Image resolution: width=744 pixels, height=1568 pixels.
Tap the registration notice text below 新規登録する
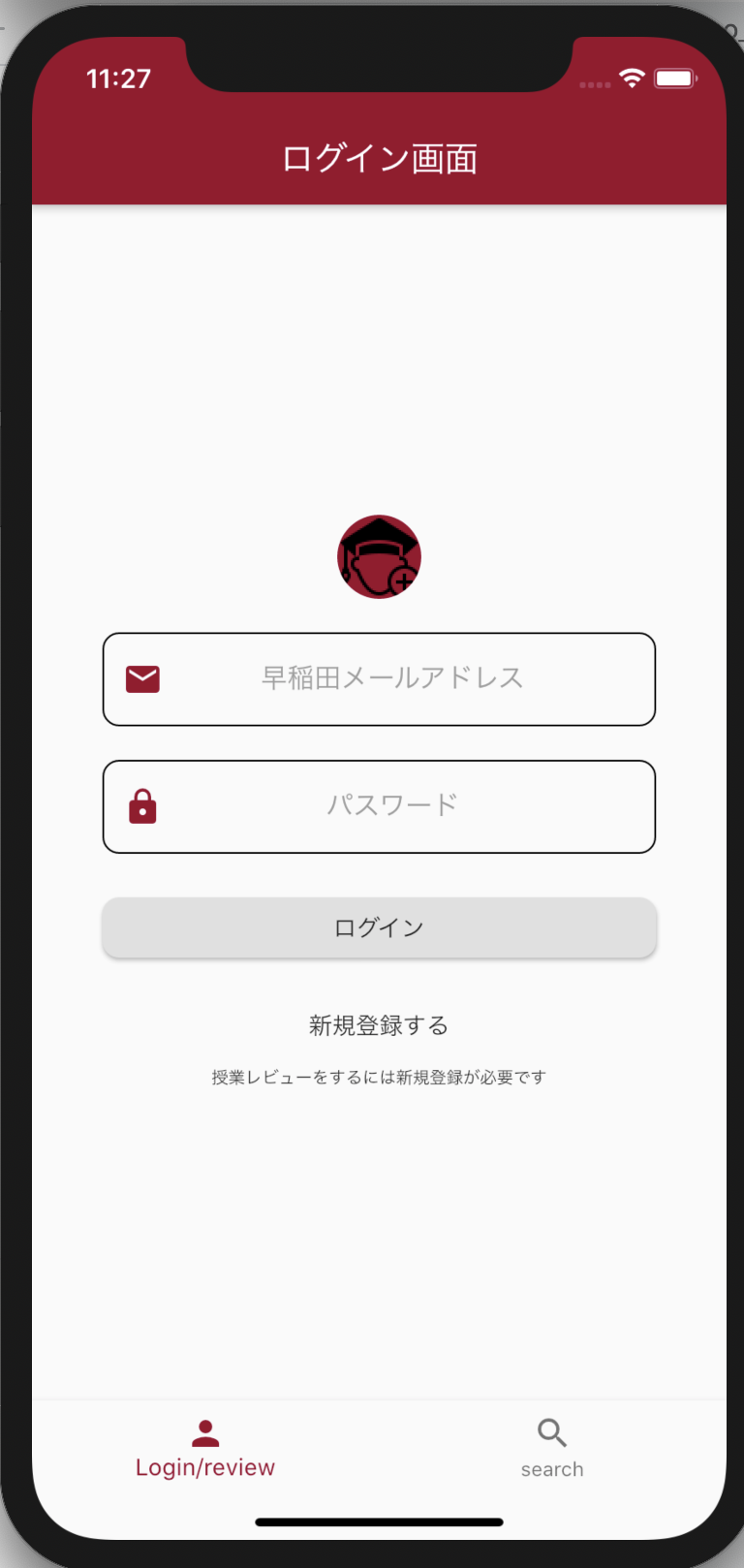[x=378, y=1076]
